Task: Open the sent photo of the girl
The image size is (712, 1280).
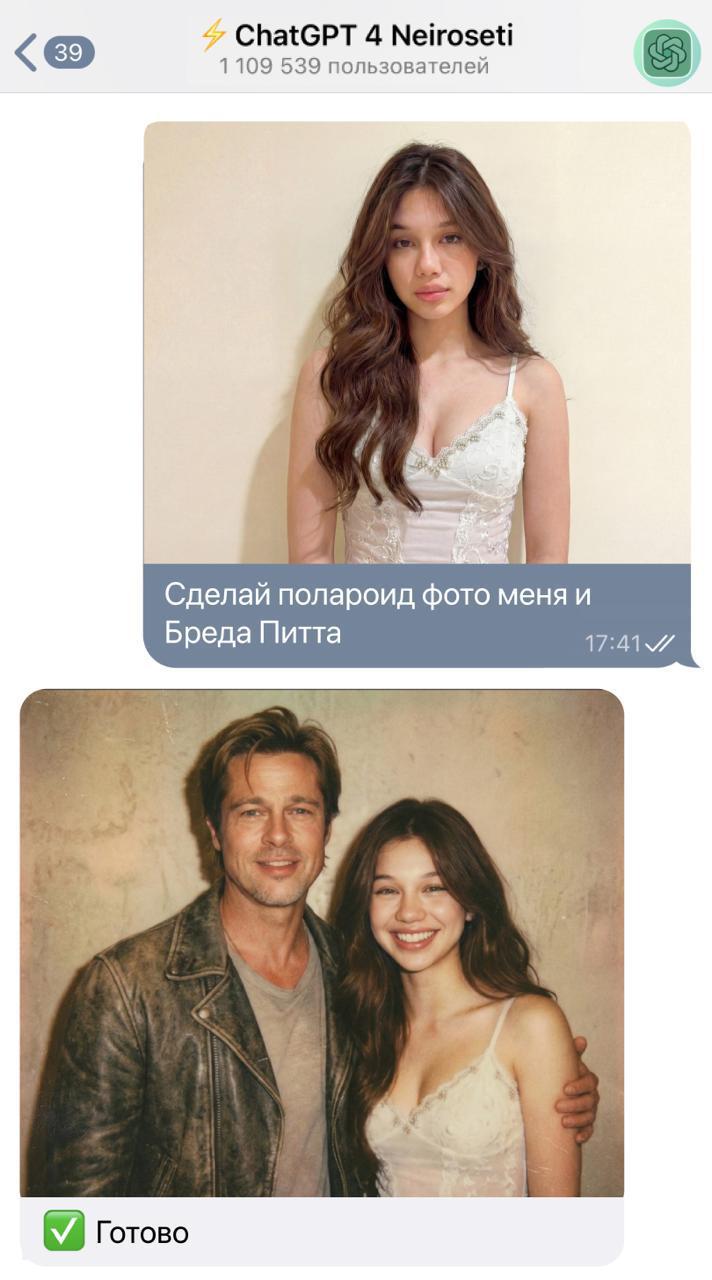Action: point(417,342)
